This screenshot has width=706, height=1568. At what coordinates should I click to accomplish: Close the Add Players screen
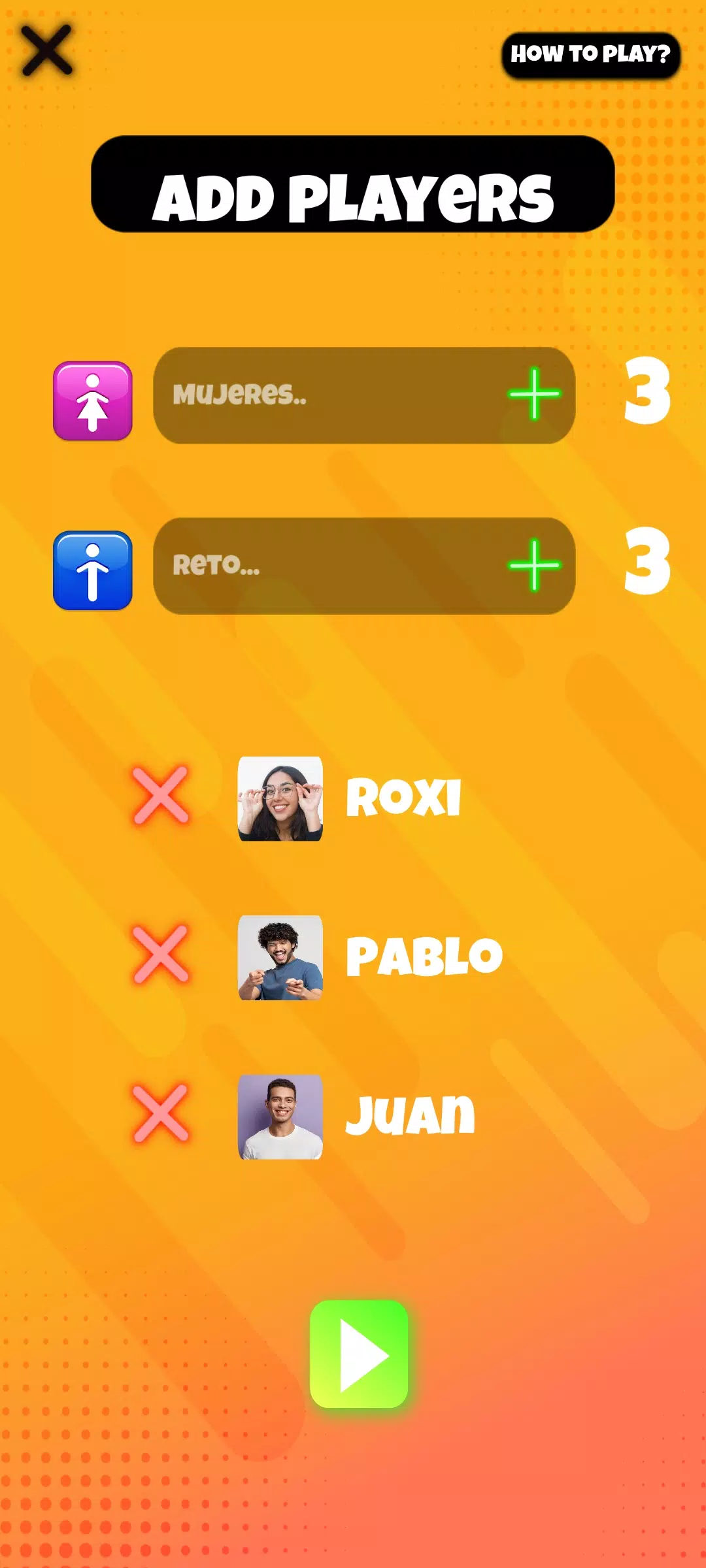click(x=46, y=50)
